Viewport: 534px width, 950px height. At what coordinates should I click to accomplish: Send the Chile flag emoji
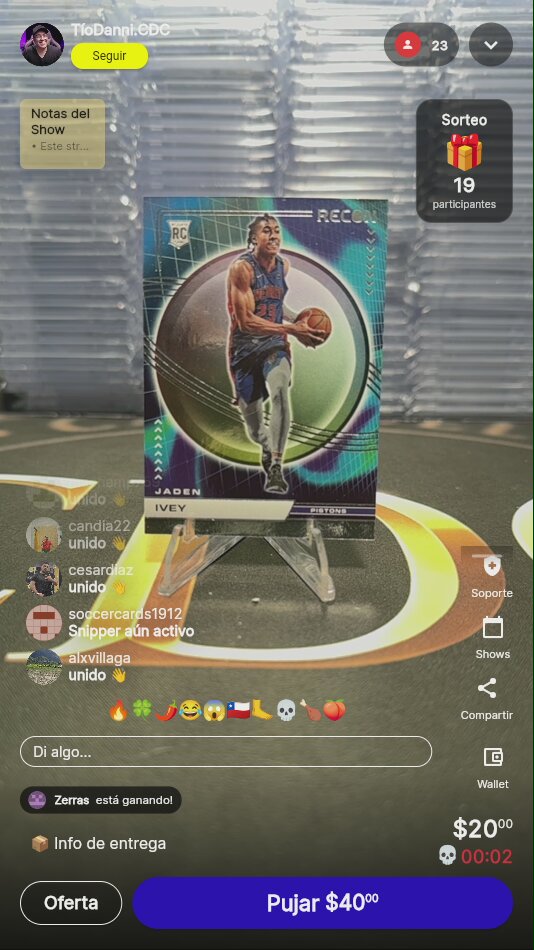238,710
